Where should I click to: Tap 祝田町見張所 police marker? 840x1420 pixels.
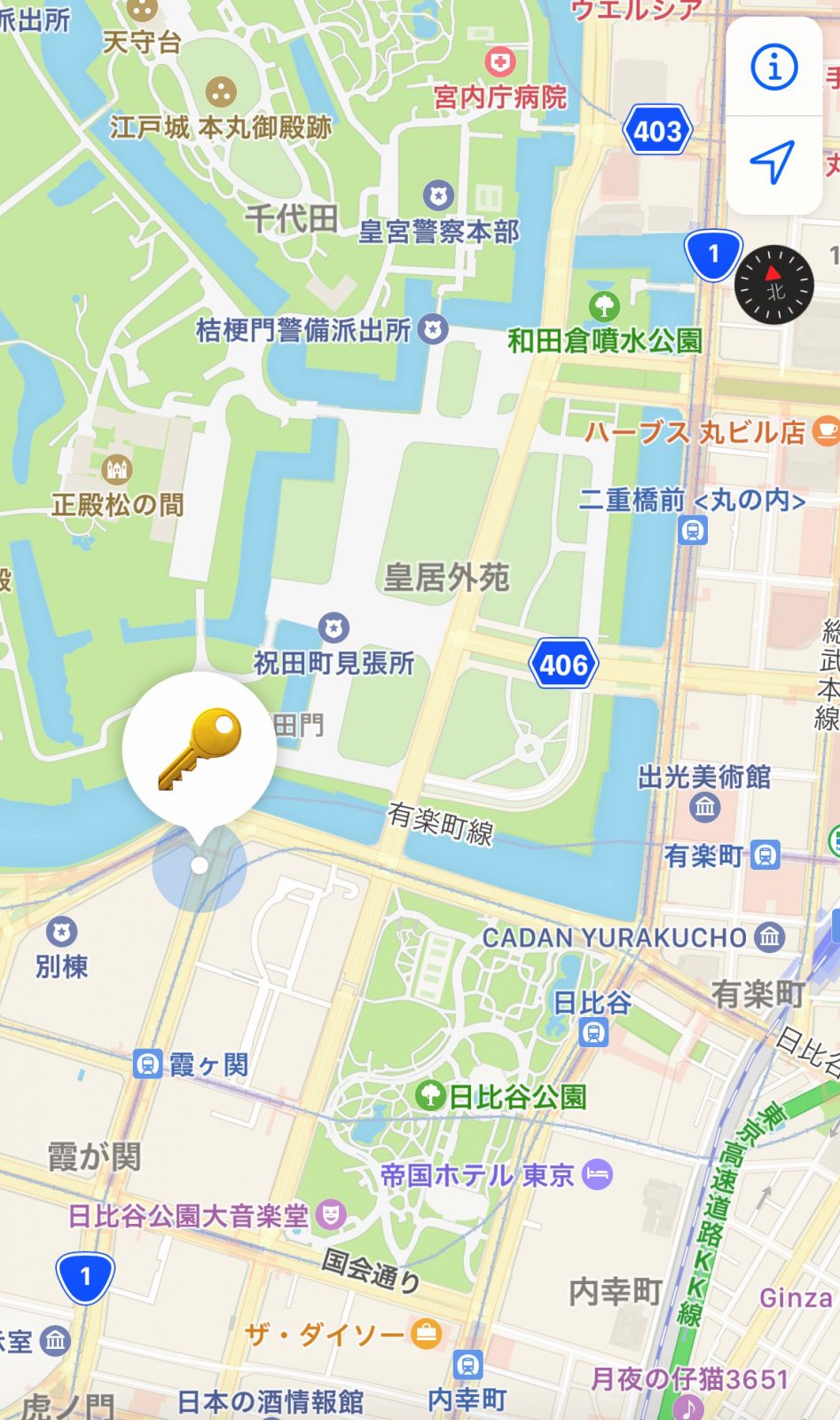pyautogui.click(x=334, y=628)
